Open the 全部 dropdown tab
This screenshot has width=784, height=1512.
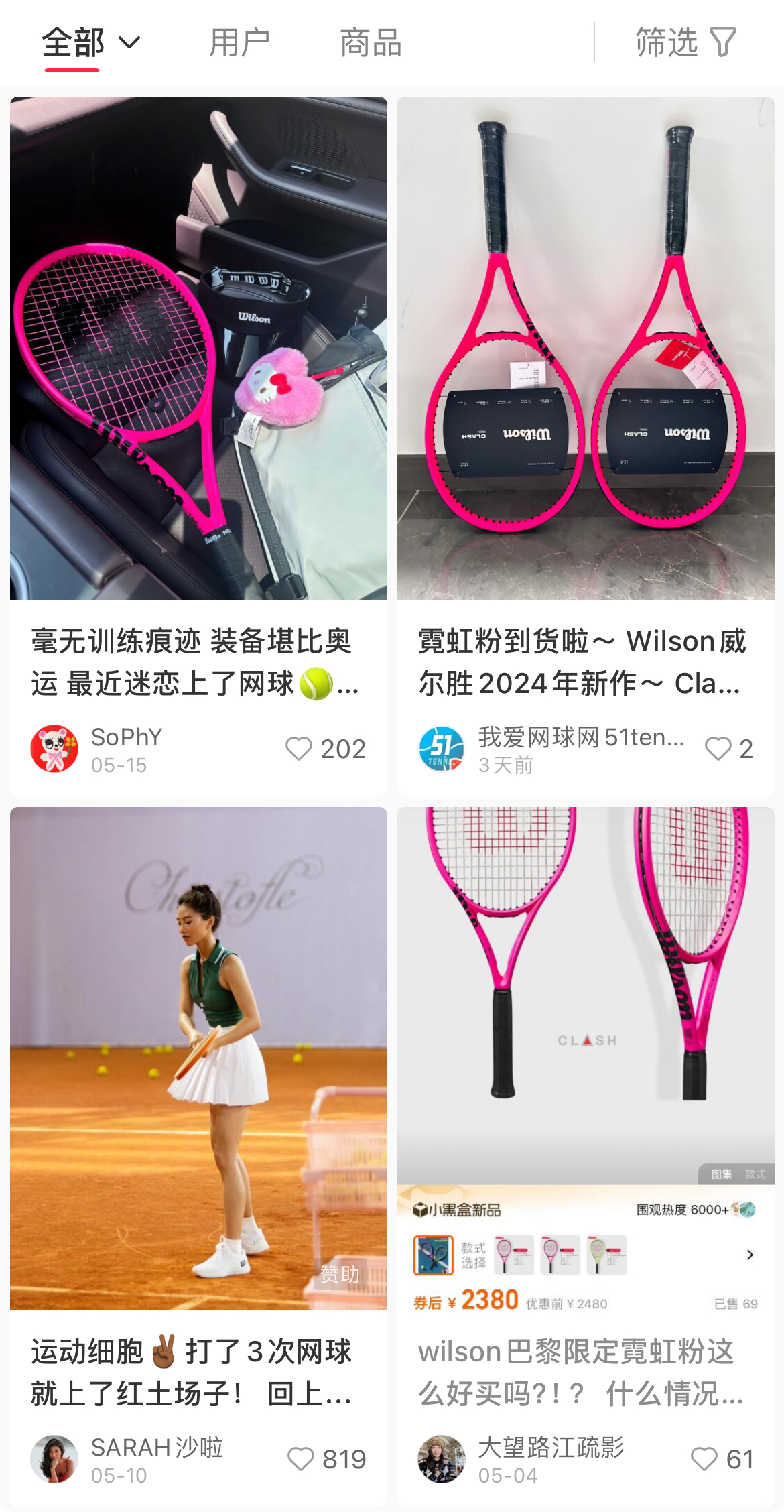pyautogui.click(x=90, y=43)
